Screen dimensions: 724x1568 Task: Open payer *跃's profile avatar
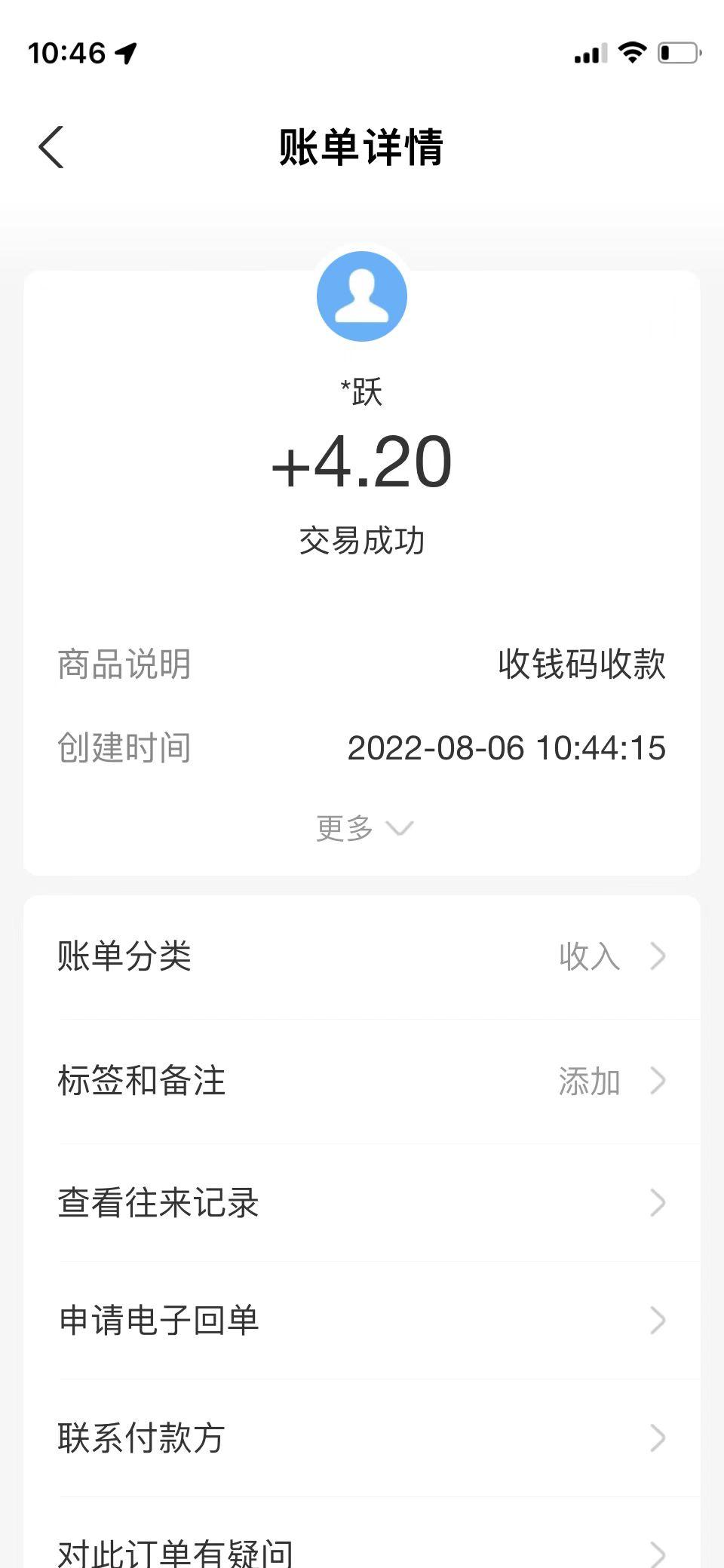pos(362,296)
